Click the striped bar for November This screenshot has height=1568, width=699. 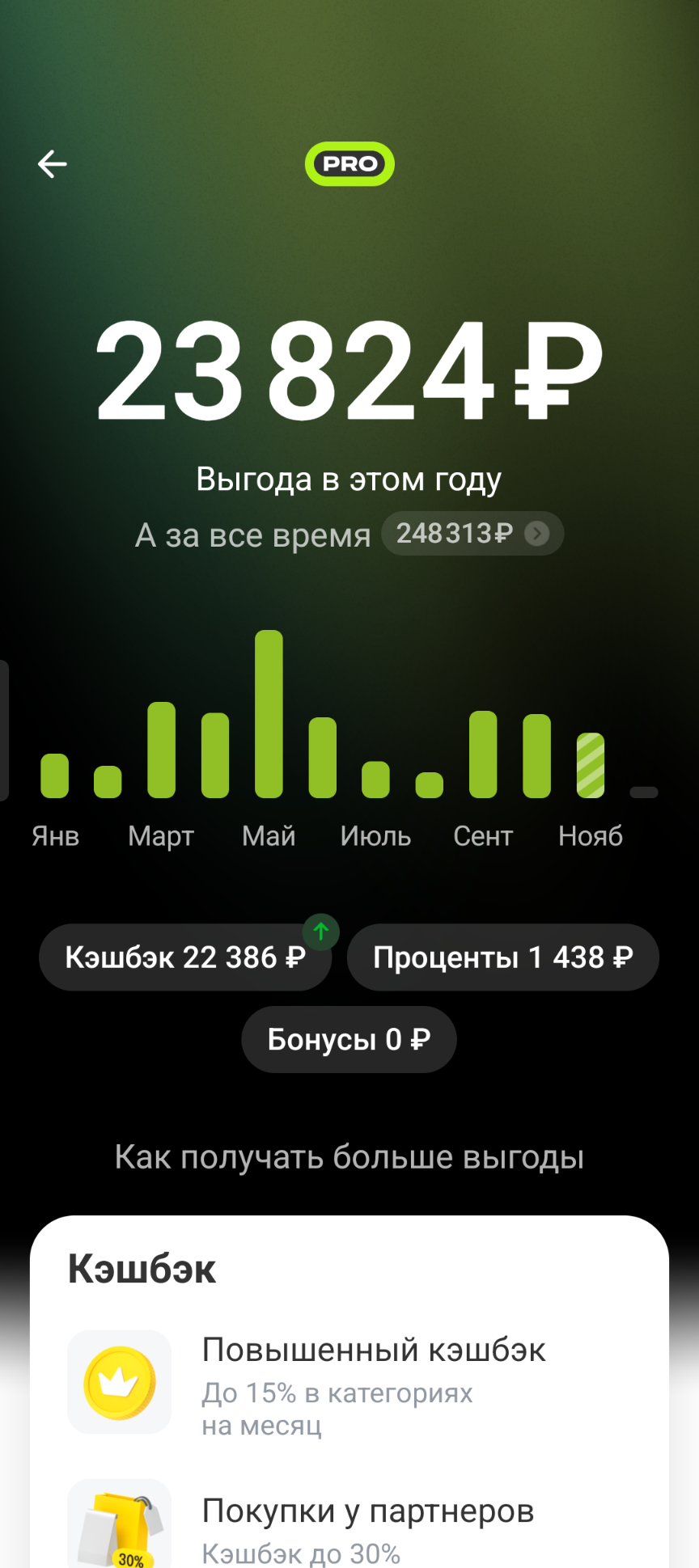[591, 764]
